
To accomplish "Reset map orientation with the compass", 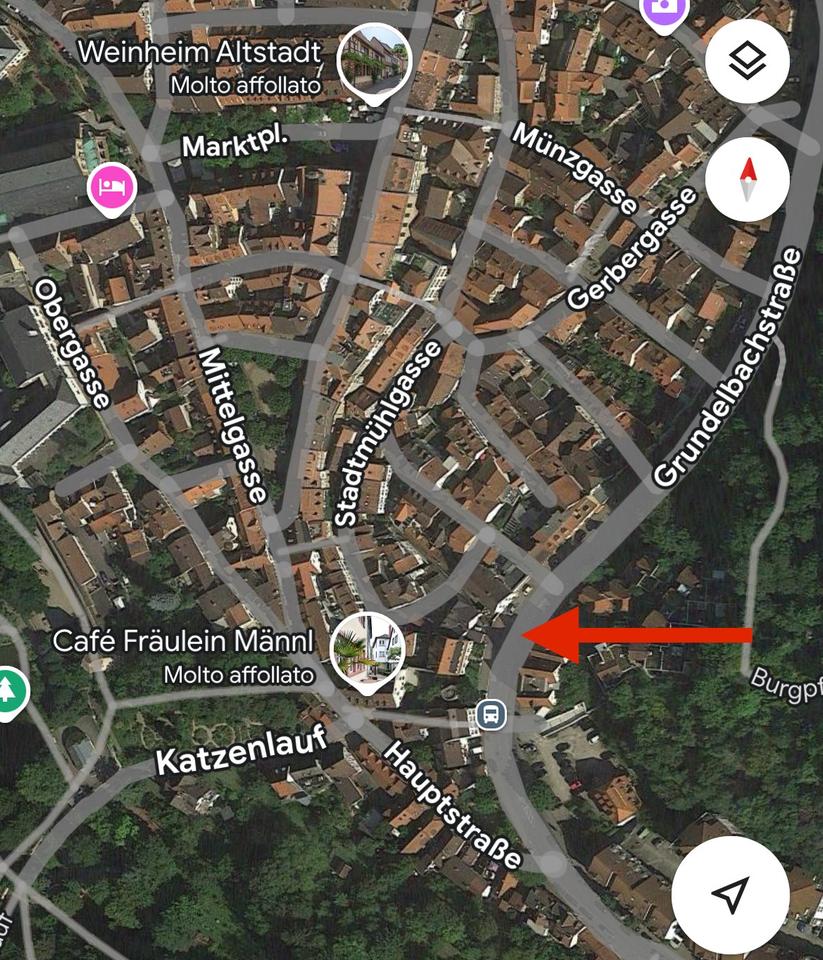I will pyautogui.click(x=747, y=181).
